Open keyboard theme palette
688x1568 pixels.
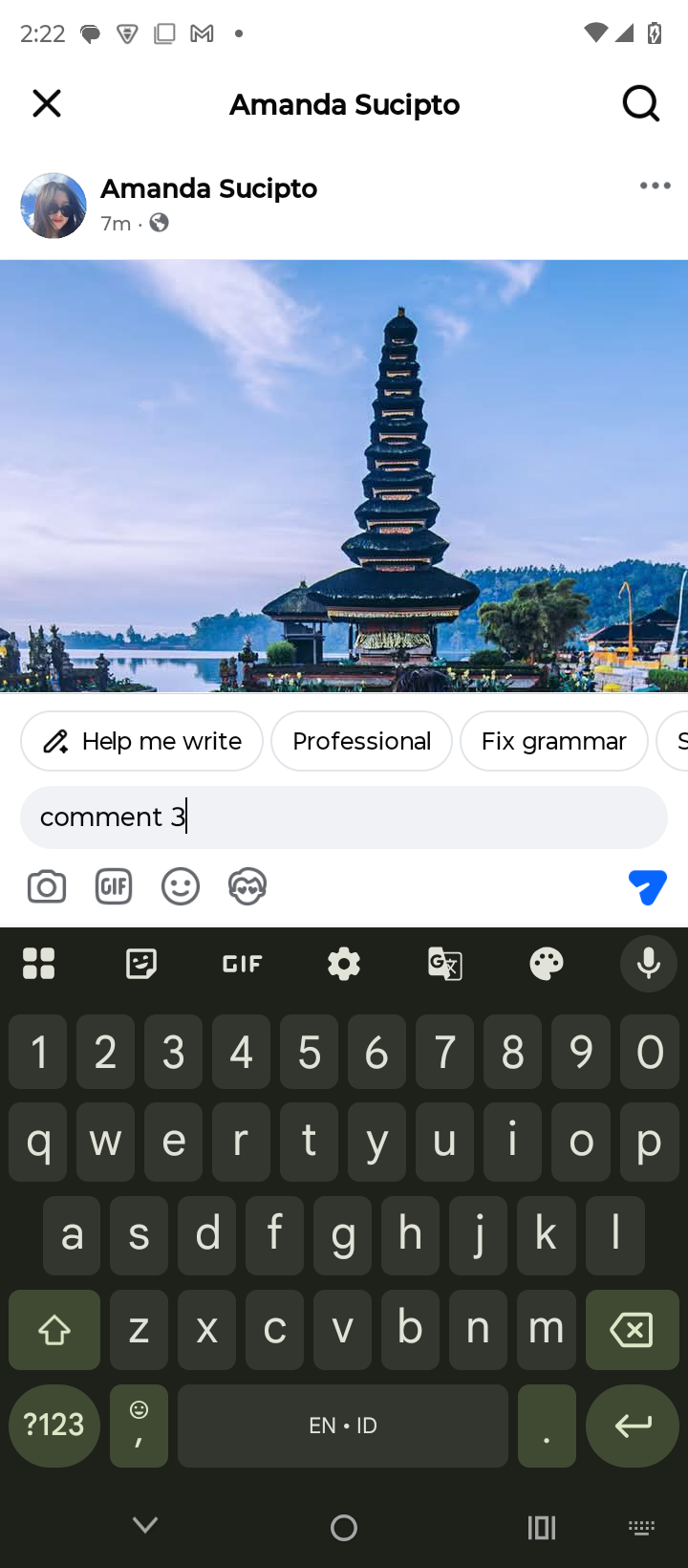coord(547,964)
